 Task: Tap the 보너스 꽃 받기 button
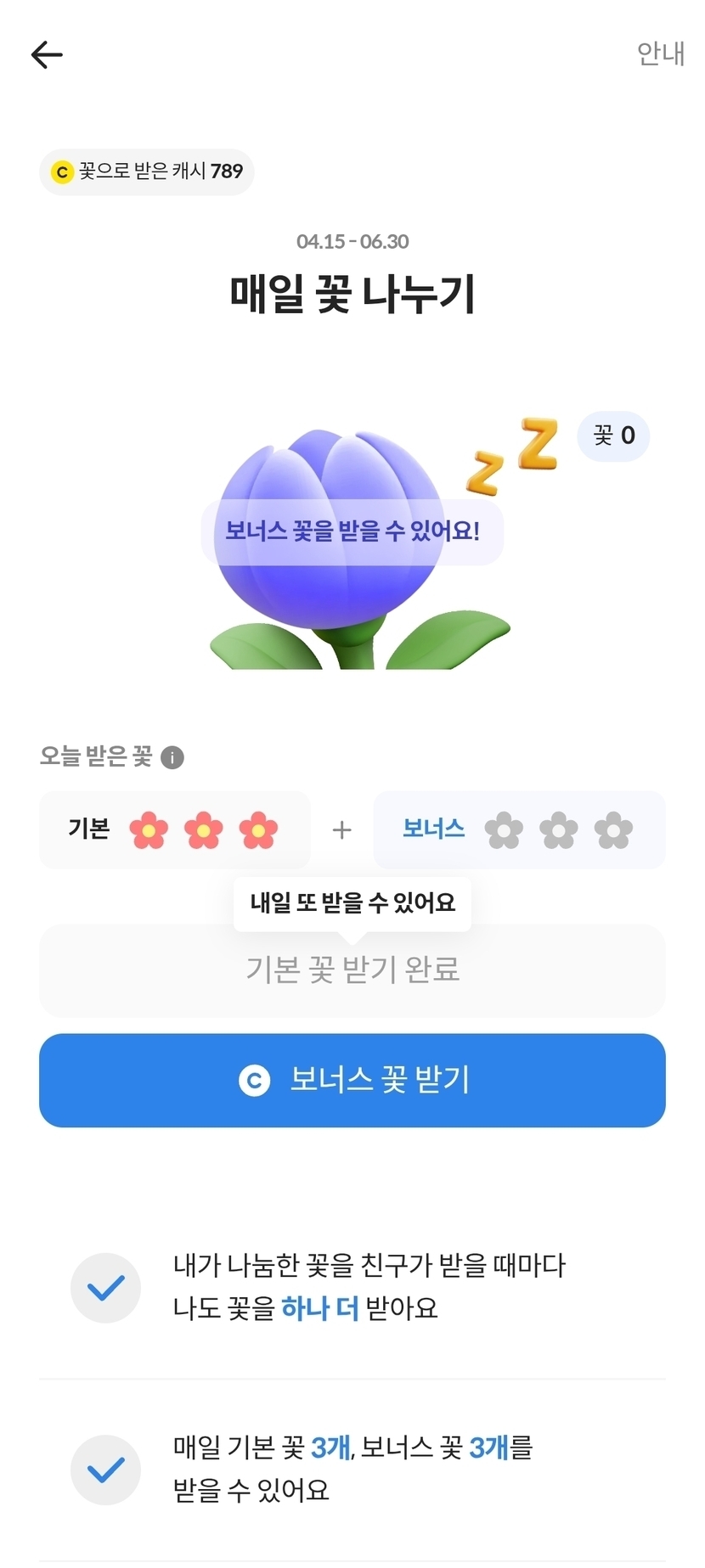(x=352, y=1080)
